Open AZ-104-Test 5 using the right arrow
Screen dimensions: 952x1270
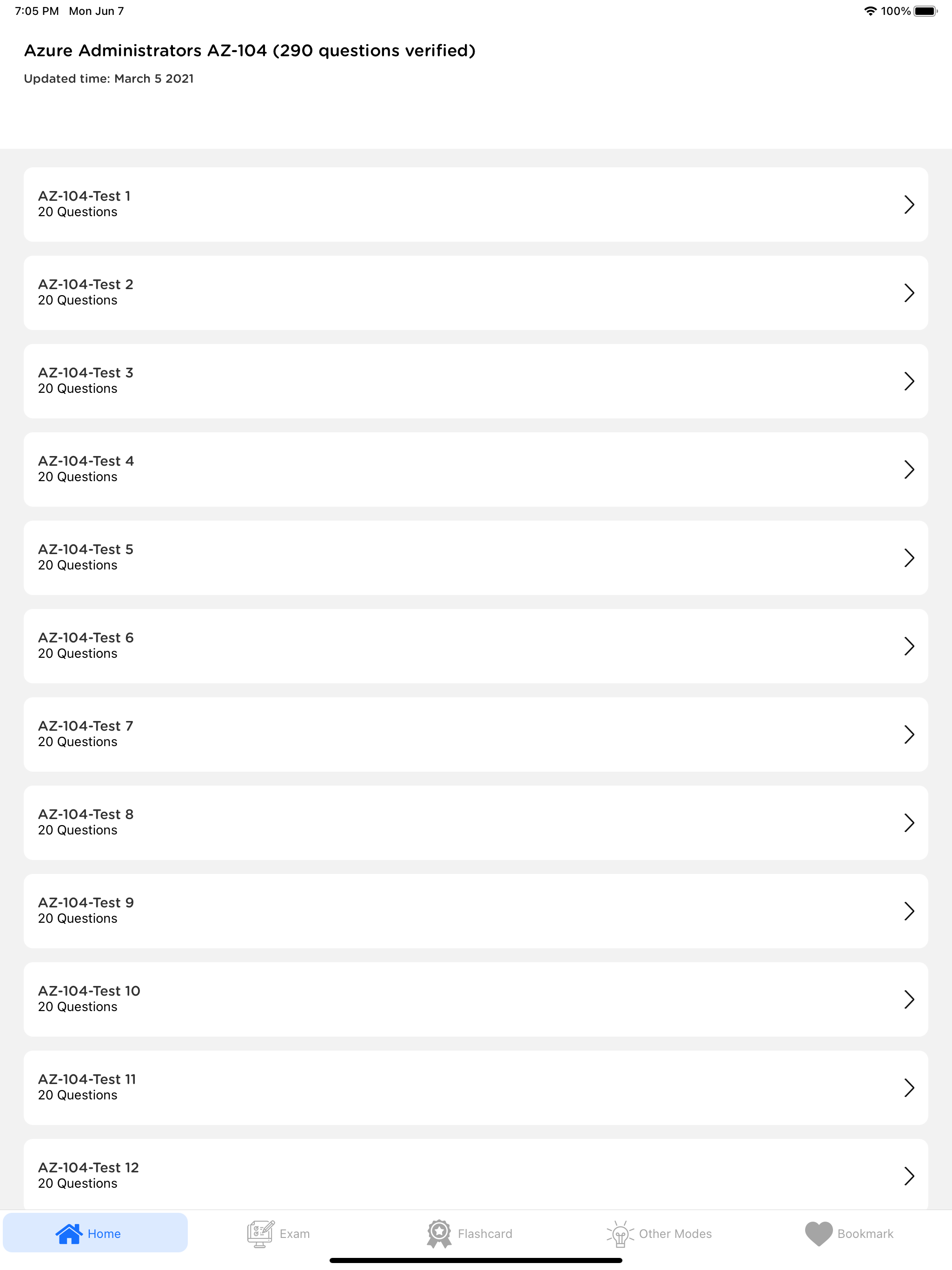click(910, 557)
